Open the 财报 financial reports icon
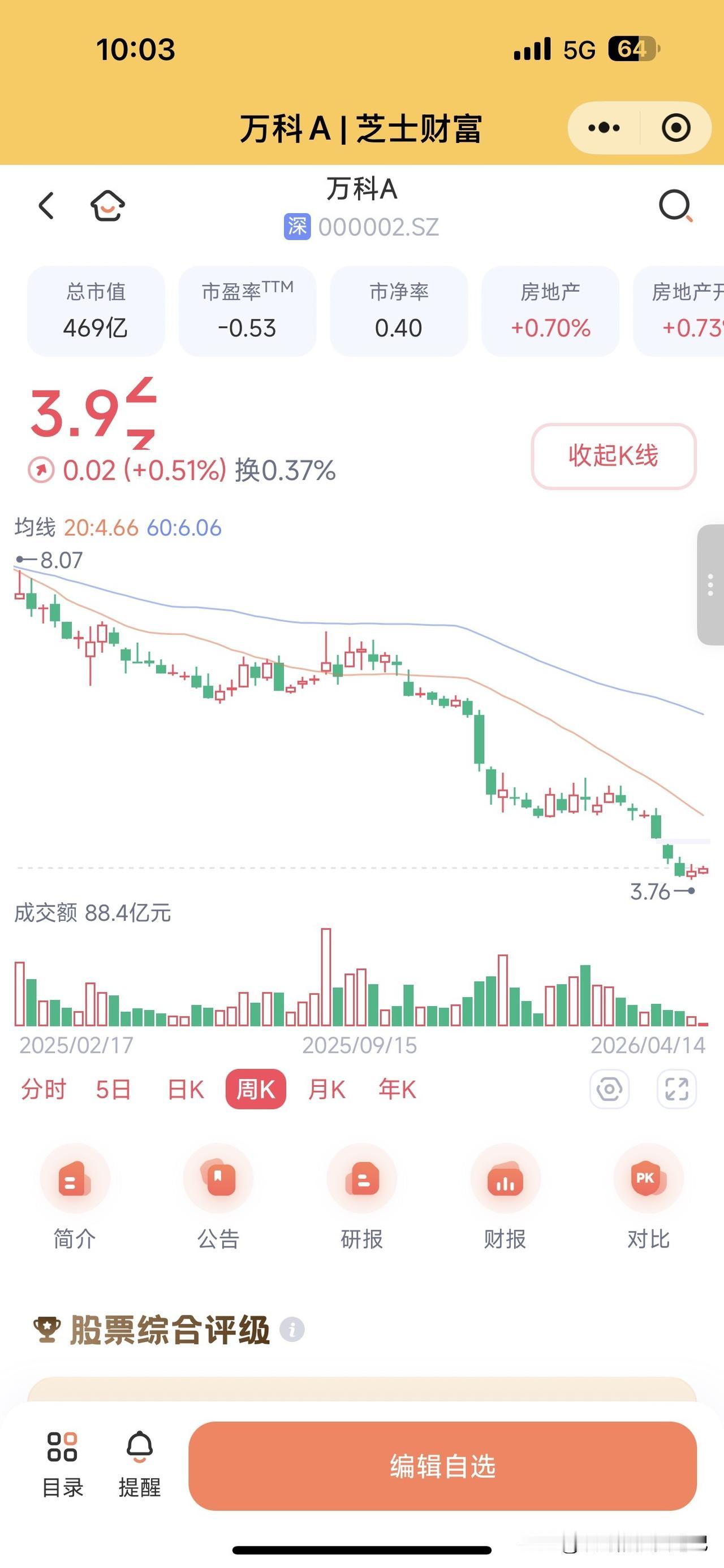The height and width of the screenshot is (1568, 724). coord(506,1179)
